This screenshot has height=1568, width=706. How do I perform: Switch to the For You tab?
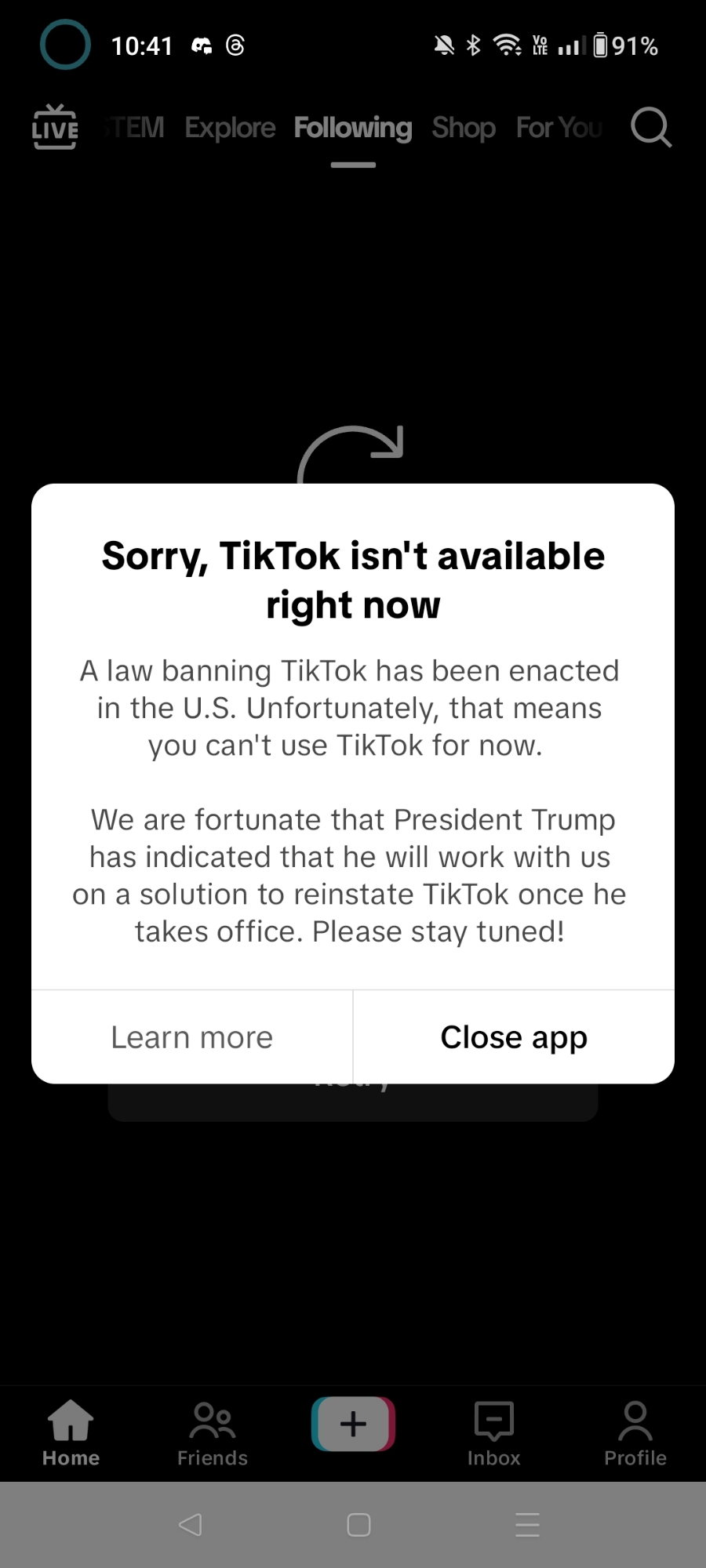tap(559, 127)
